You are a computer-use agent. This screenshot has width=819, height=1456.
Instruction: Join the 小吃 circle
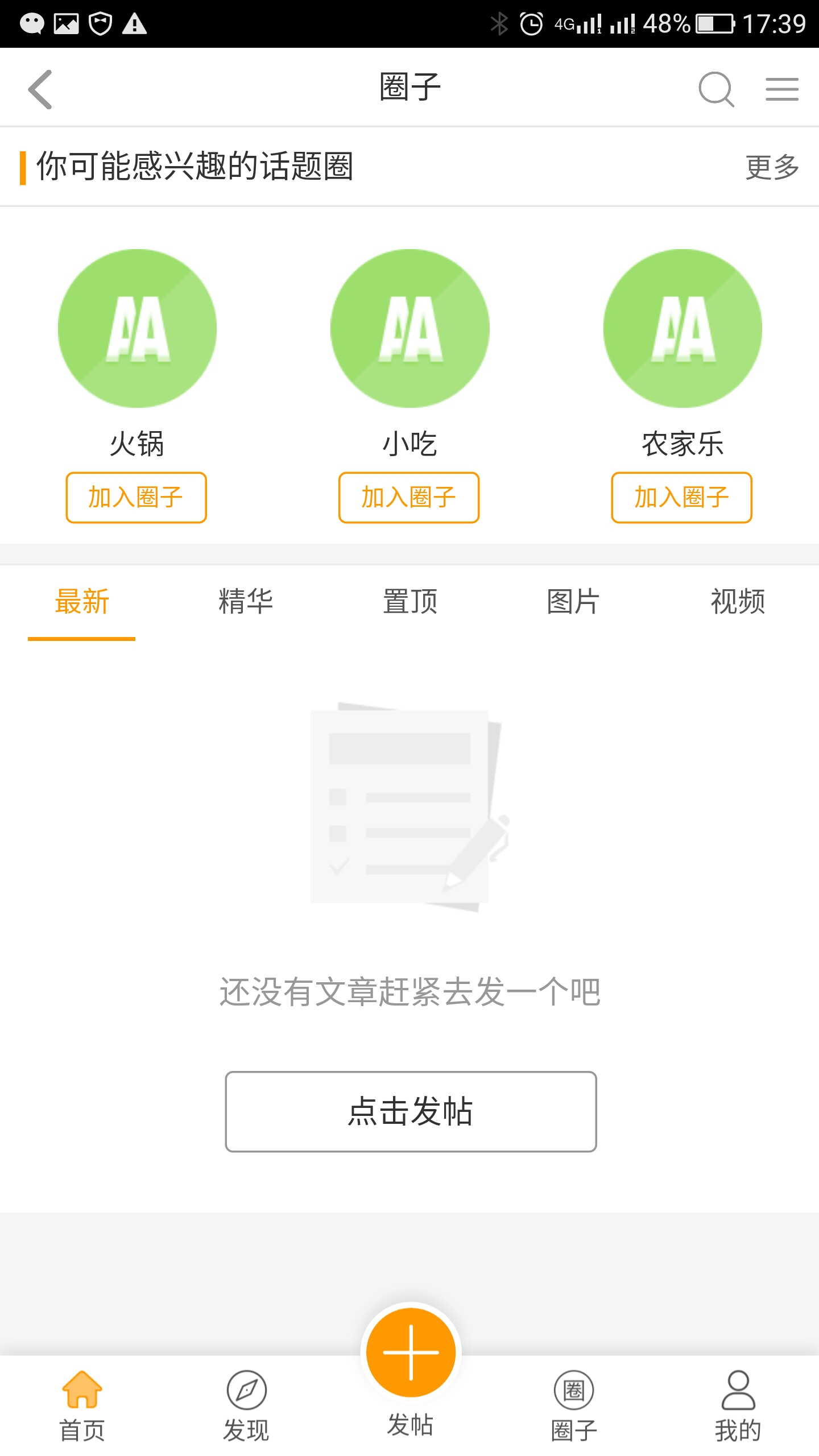click(409, 497)
